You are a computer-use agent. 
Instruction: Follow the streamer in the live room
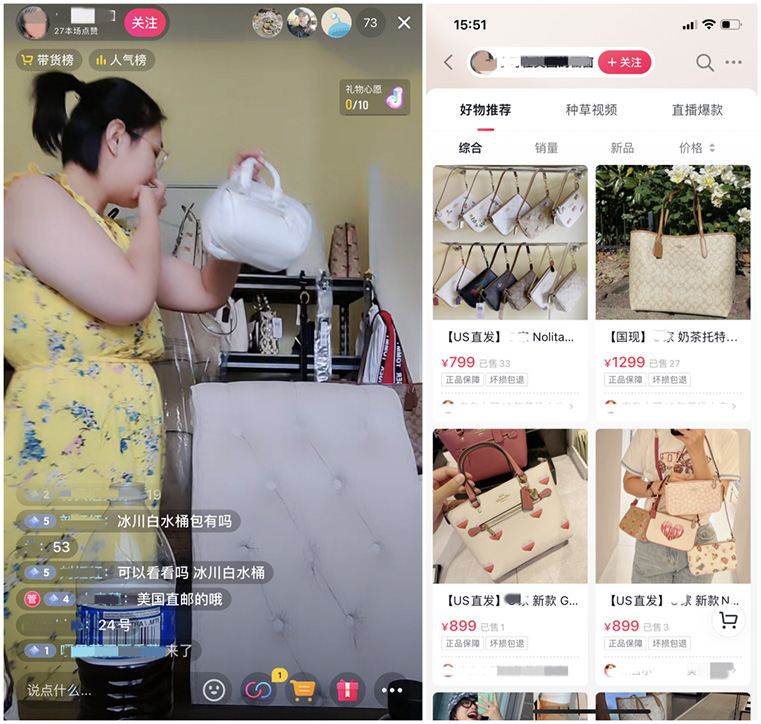(145, 22)
